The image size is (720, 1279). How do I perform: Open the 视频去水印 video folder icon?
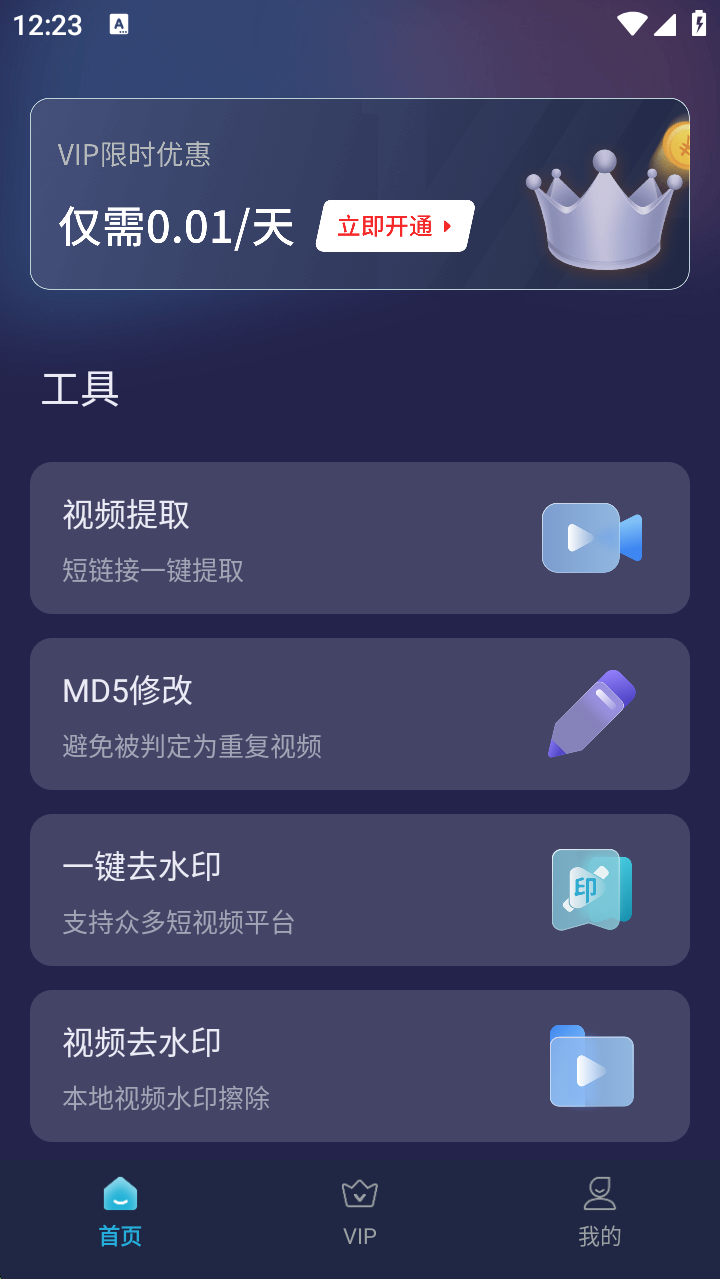pos(590,1066)
